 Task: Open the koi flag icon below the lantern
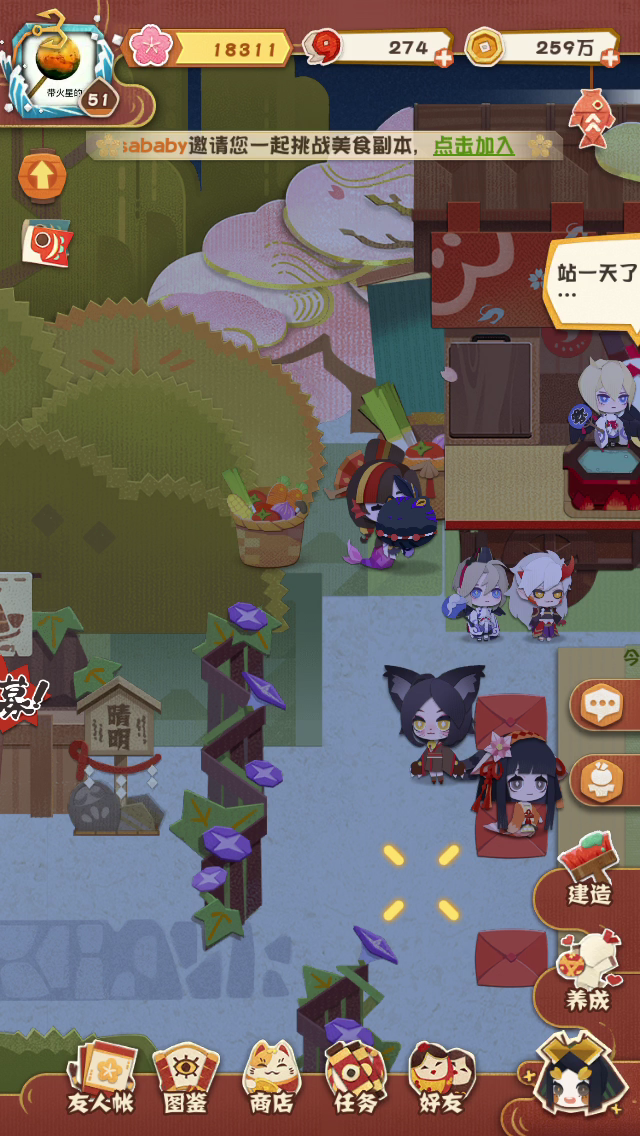pos(46,243)
